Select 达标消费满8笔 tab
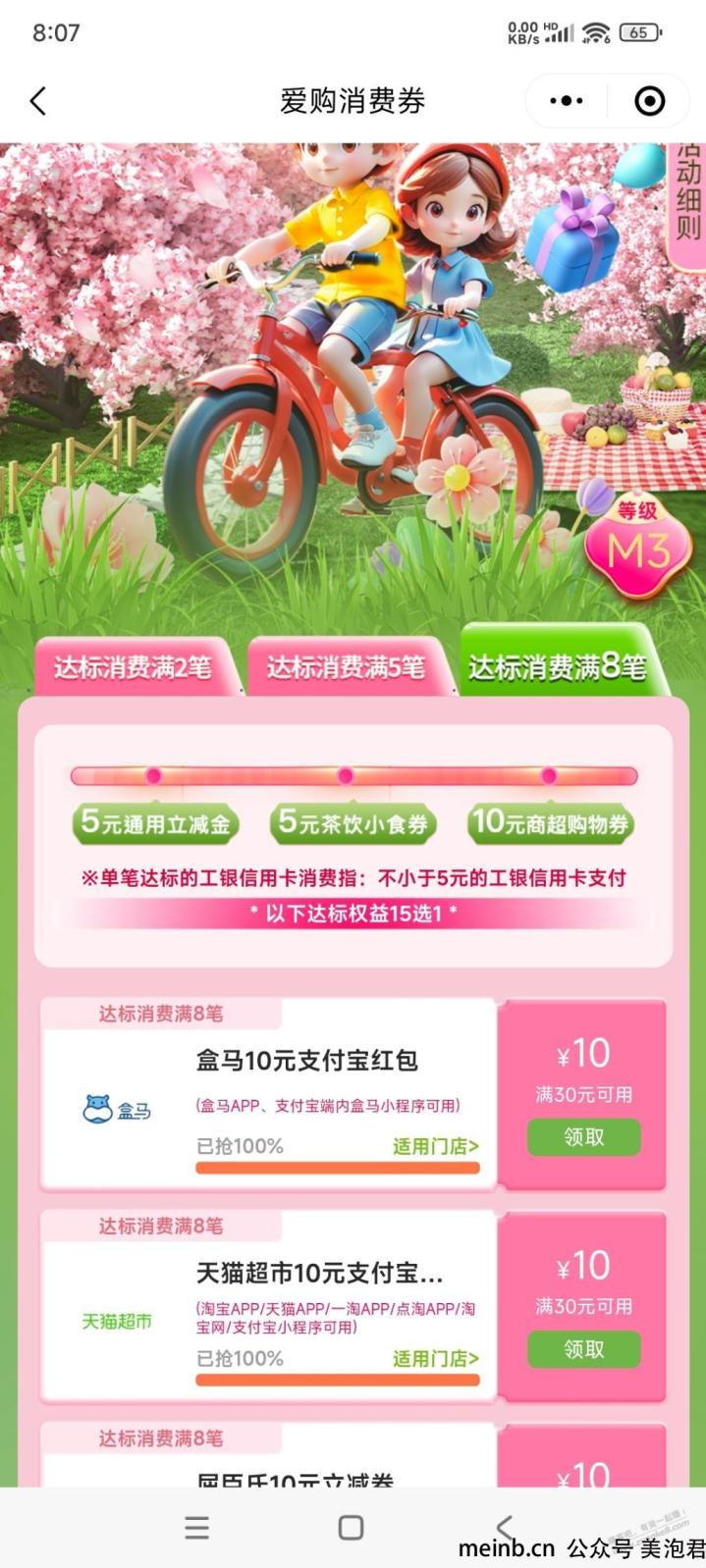The image size is (706, 1568). (x=558, y=667)
